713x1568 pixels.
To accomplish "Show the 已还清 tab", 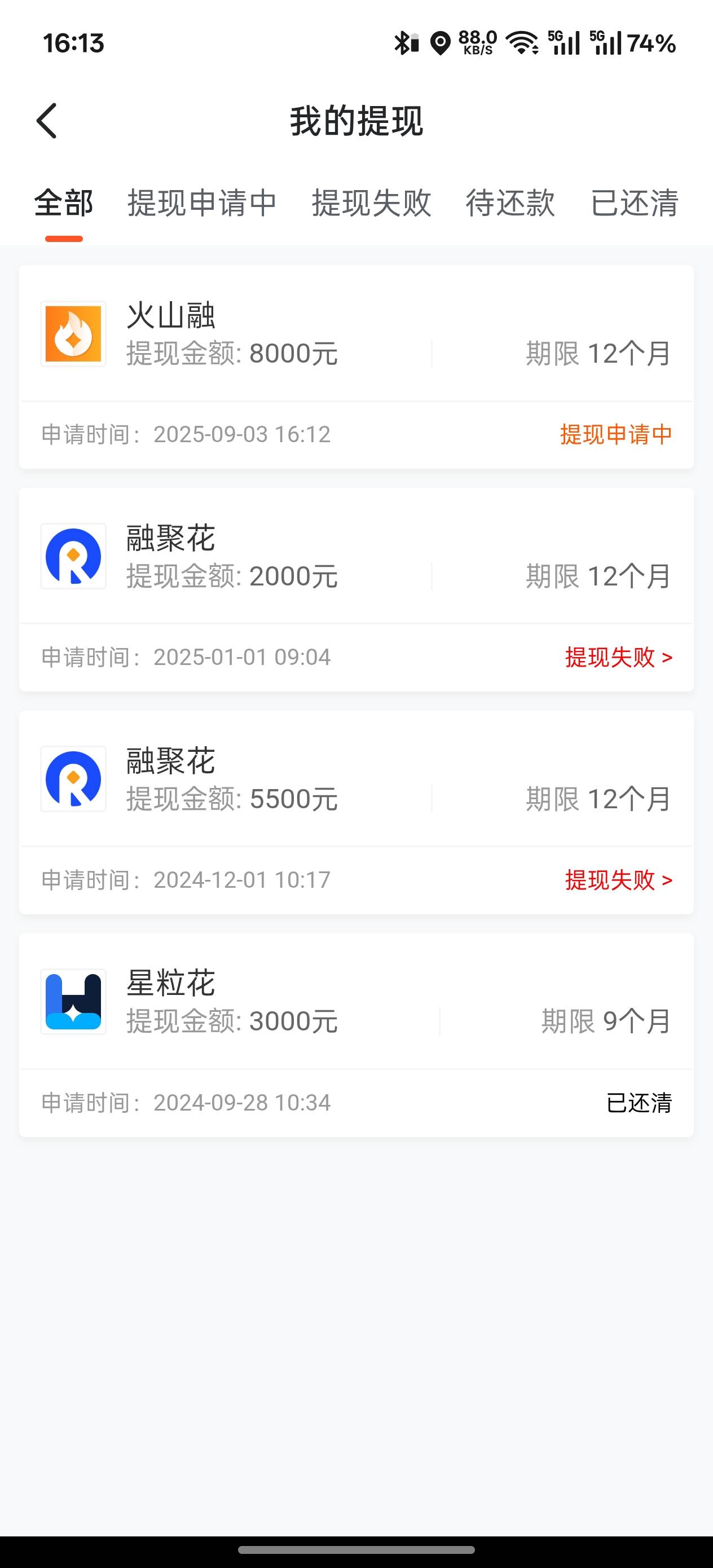I will point(635,202).
